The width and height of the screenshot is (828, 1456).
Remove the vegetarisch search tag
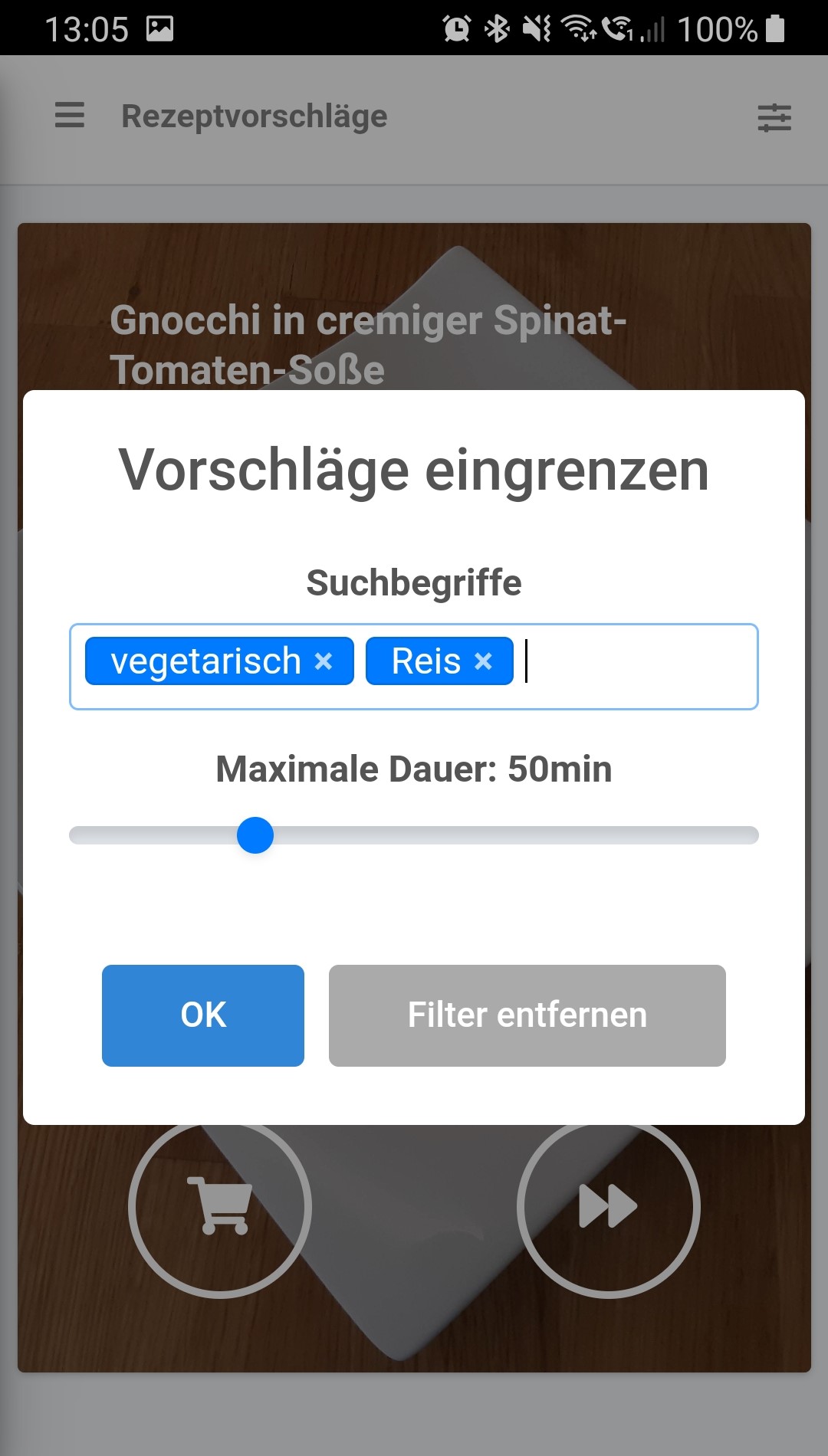pyautogui.click(x=324, y=661)
